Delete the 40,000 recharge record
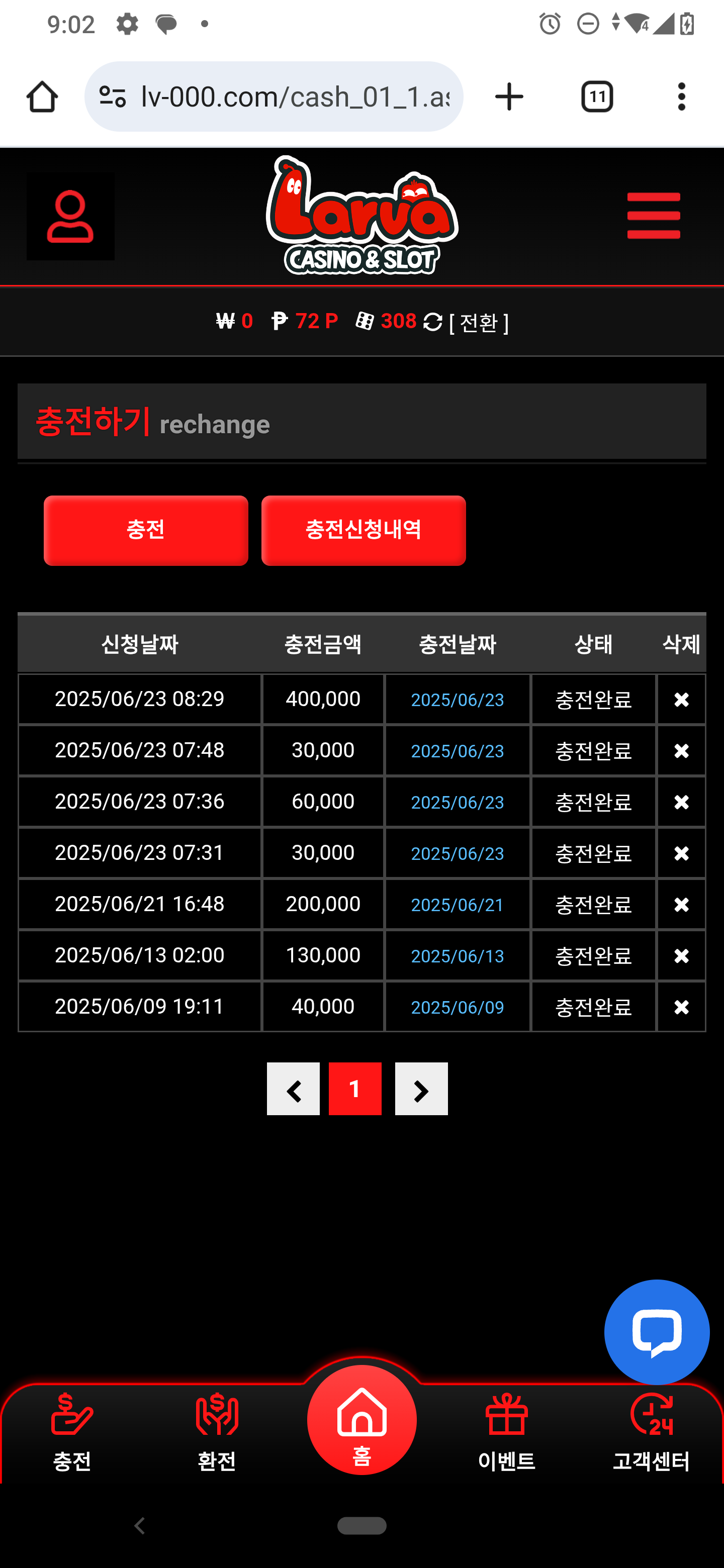 (681, 1008)
